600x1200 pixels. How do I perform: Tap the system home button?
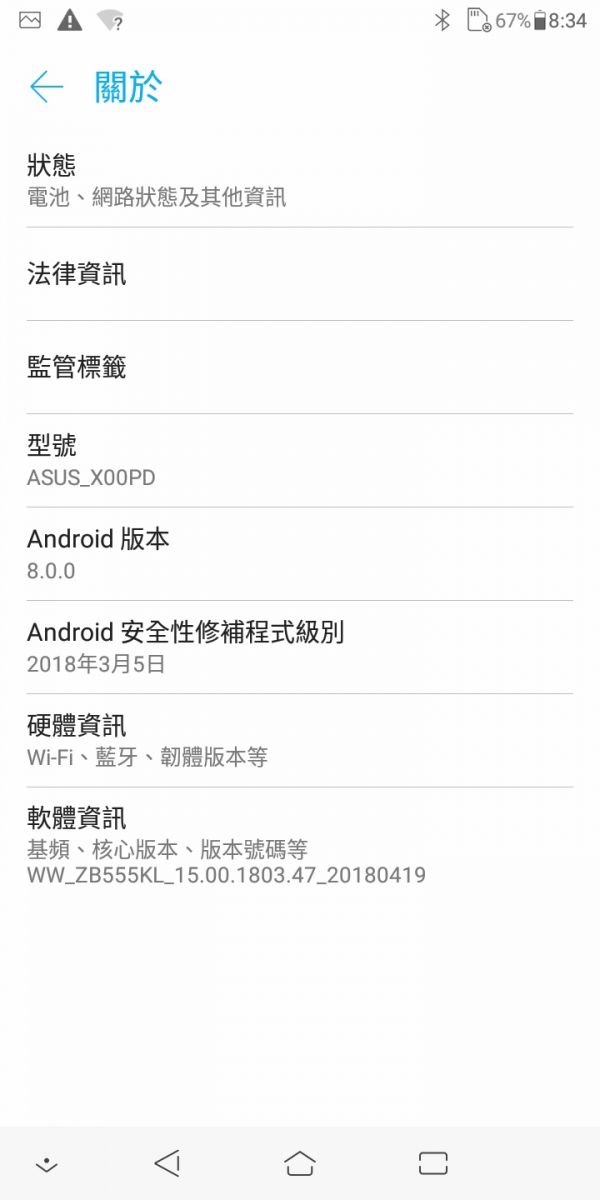300,1162
